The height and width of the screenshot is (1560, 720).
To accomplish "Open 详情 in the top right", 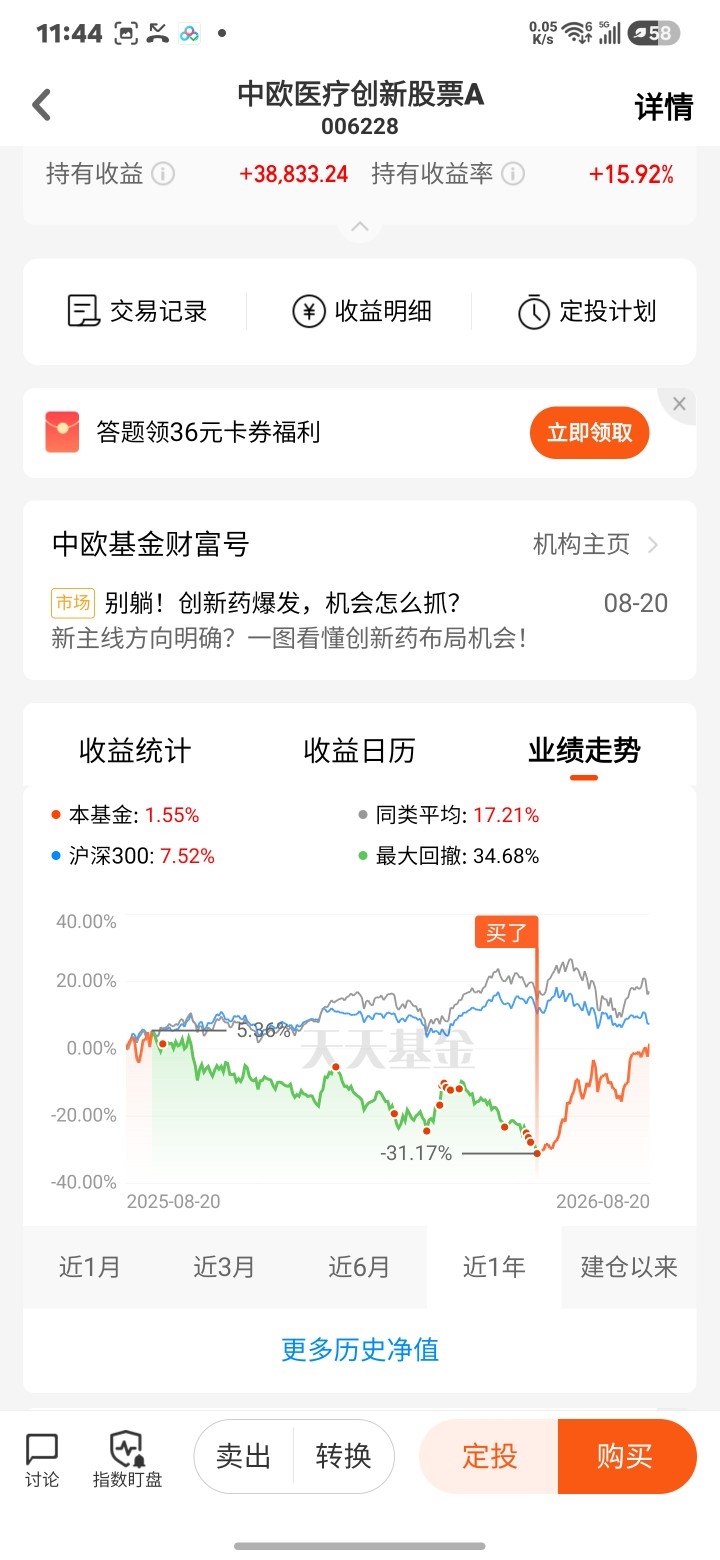I will pyautogui.click(x=664, y=107).
